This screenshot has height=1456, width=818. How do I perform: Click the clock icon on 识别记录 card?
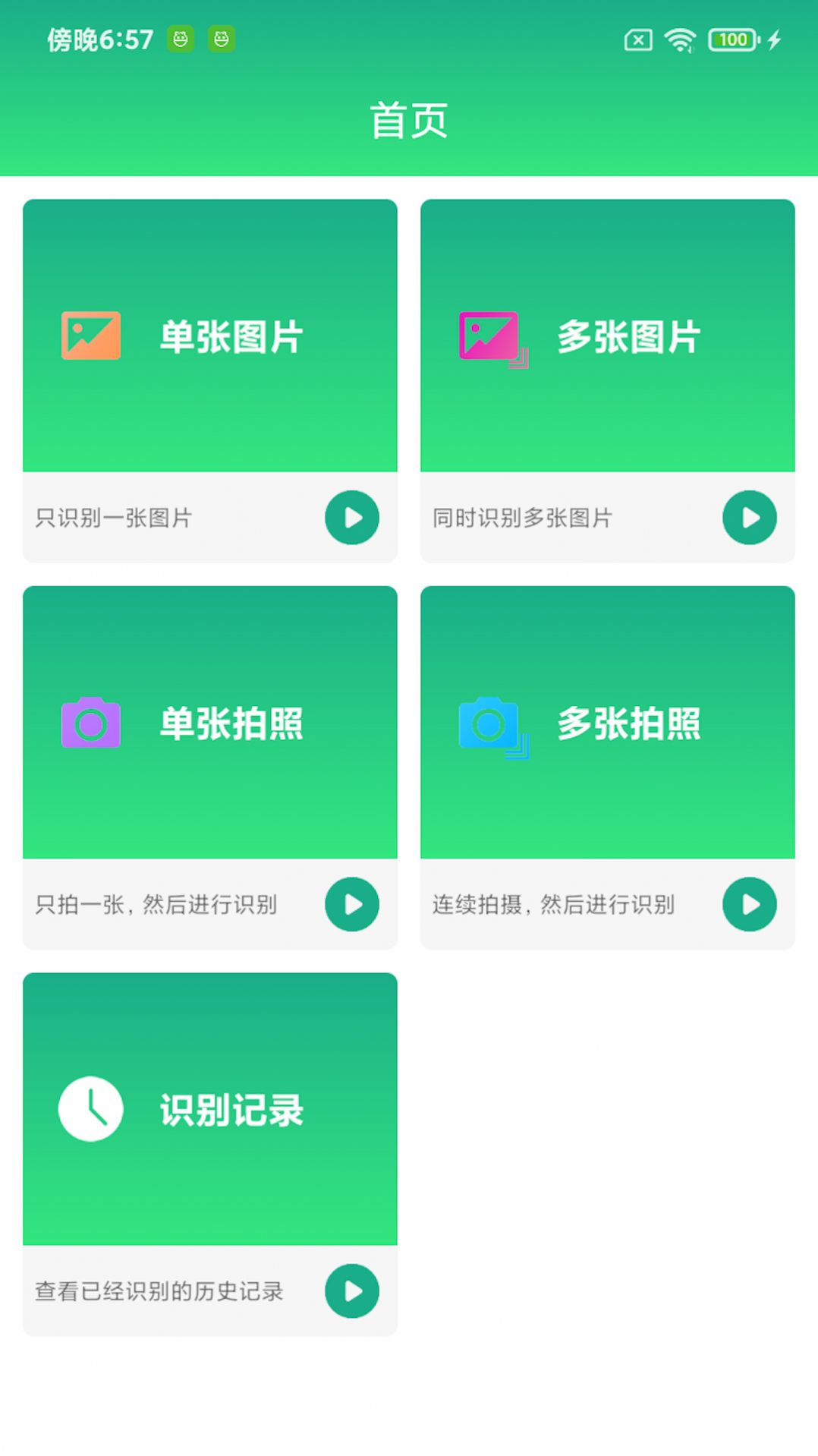click(x=91, y=1108)
